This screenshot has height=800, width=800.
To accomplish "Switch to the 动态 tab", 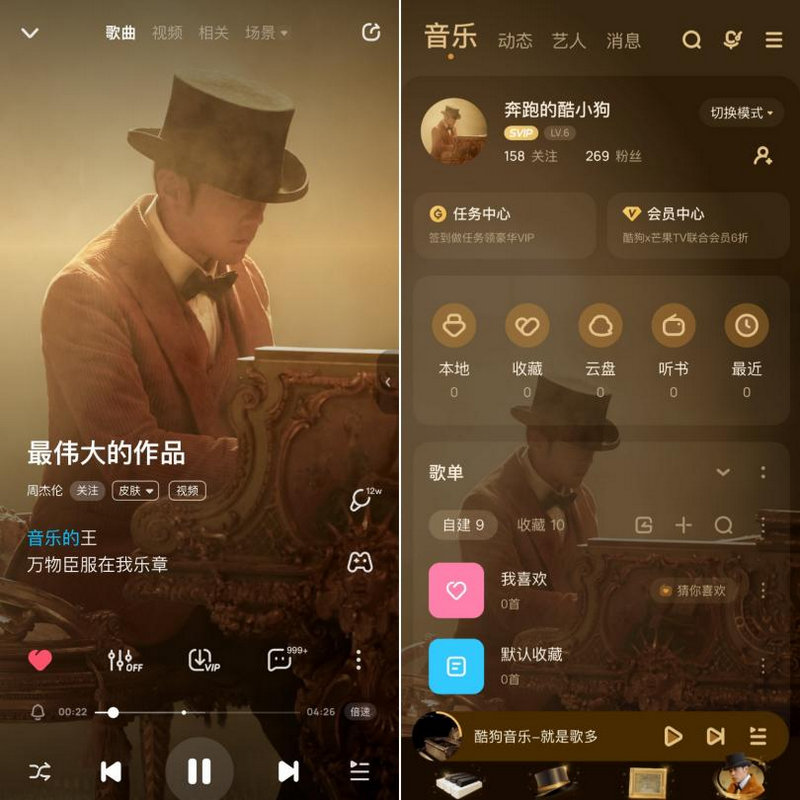I will [515, 41].
